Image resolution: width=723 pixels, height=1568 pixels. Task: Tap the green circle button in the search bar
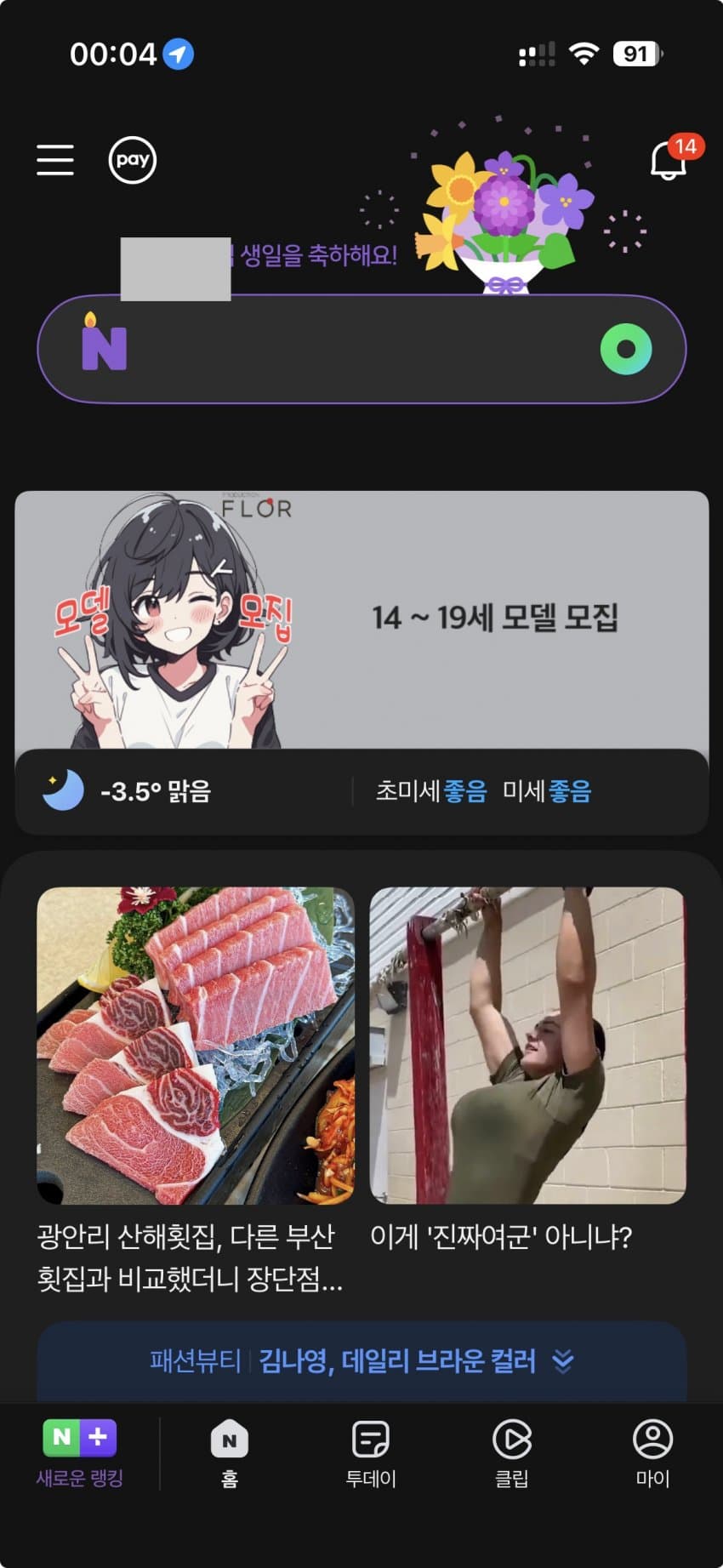click(626, 349)
